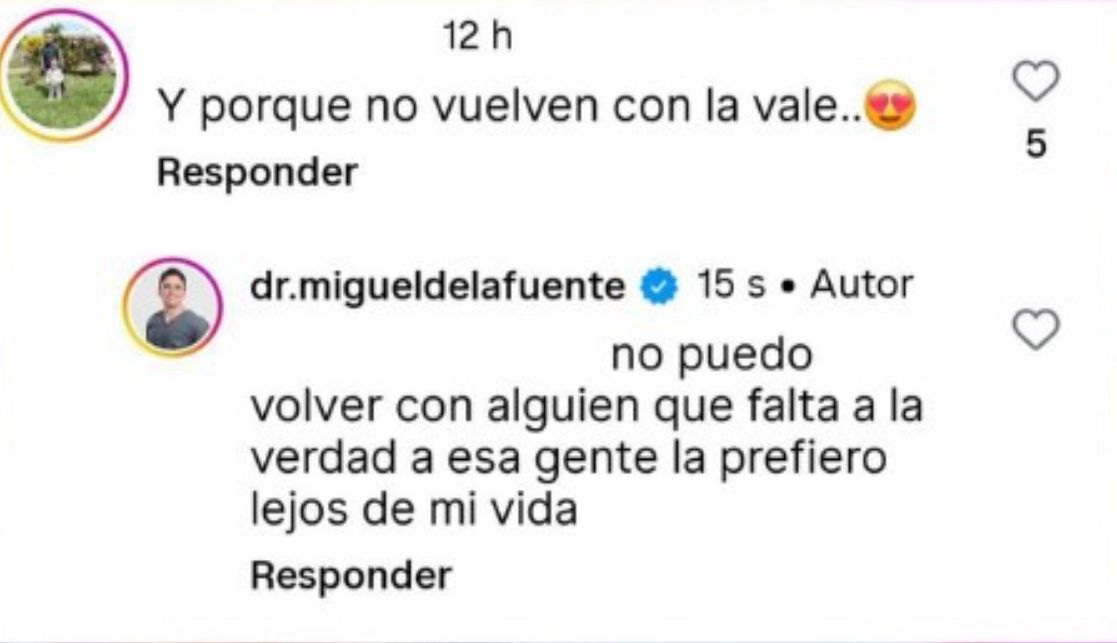
Task: Like the comment "Y porque no vuelven con la vale"
Action: 1037,82
